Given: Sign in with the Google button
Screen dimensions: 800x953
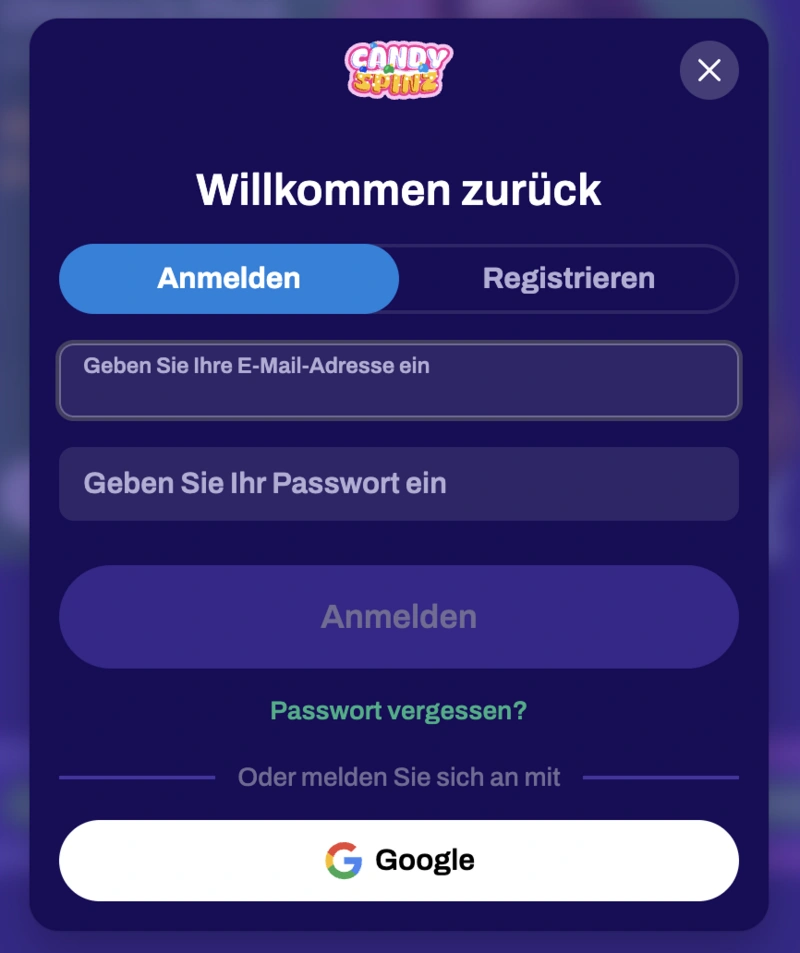Looking at the screenshot, I should [398, 859].
